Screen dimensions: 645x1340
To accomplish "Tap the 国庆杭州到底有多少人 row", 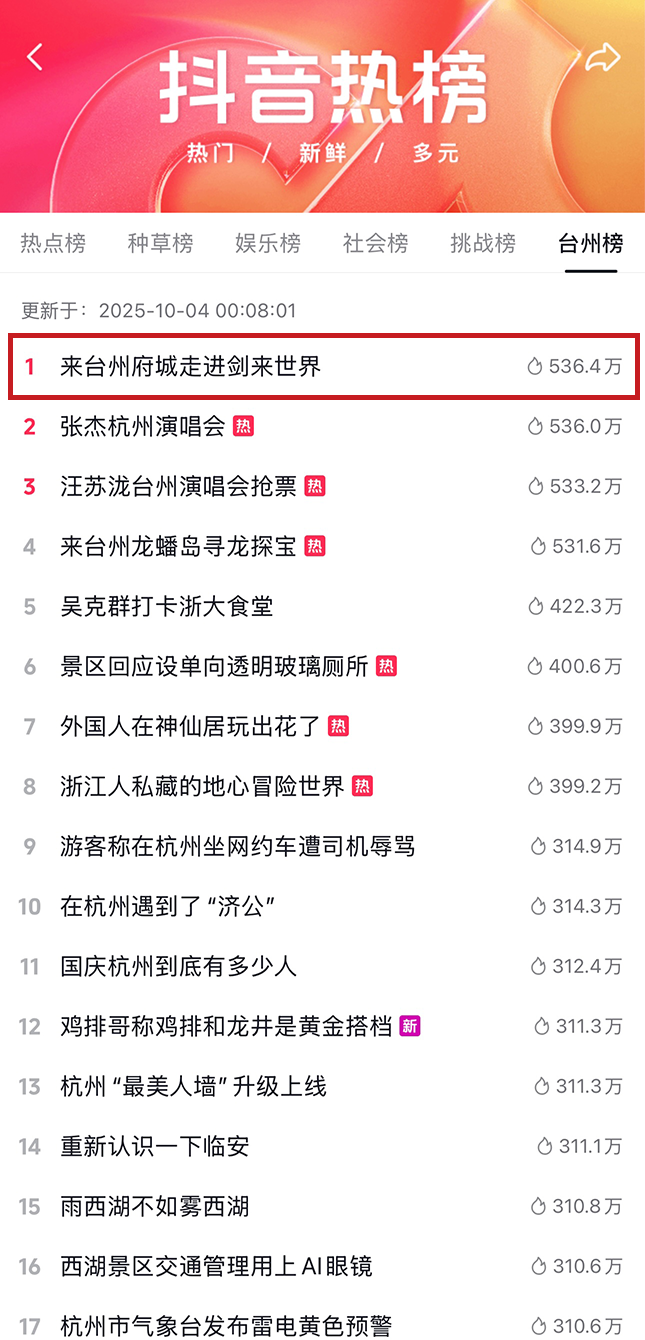I will point(178,967).
